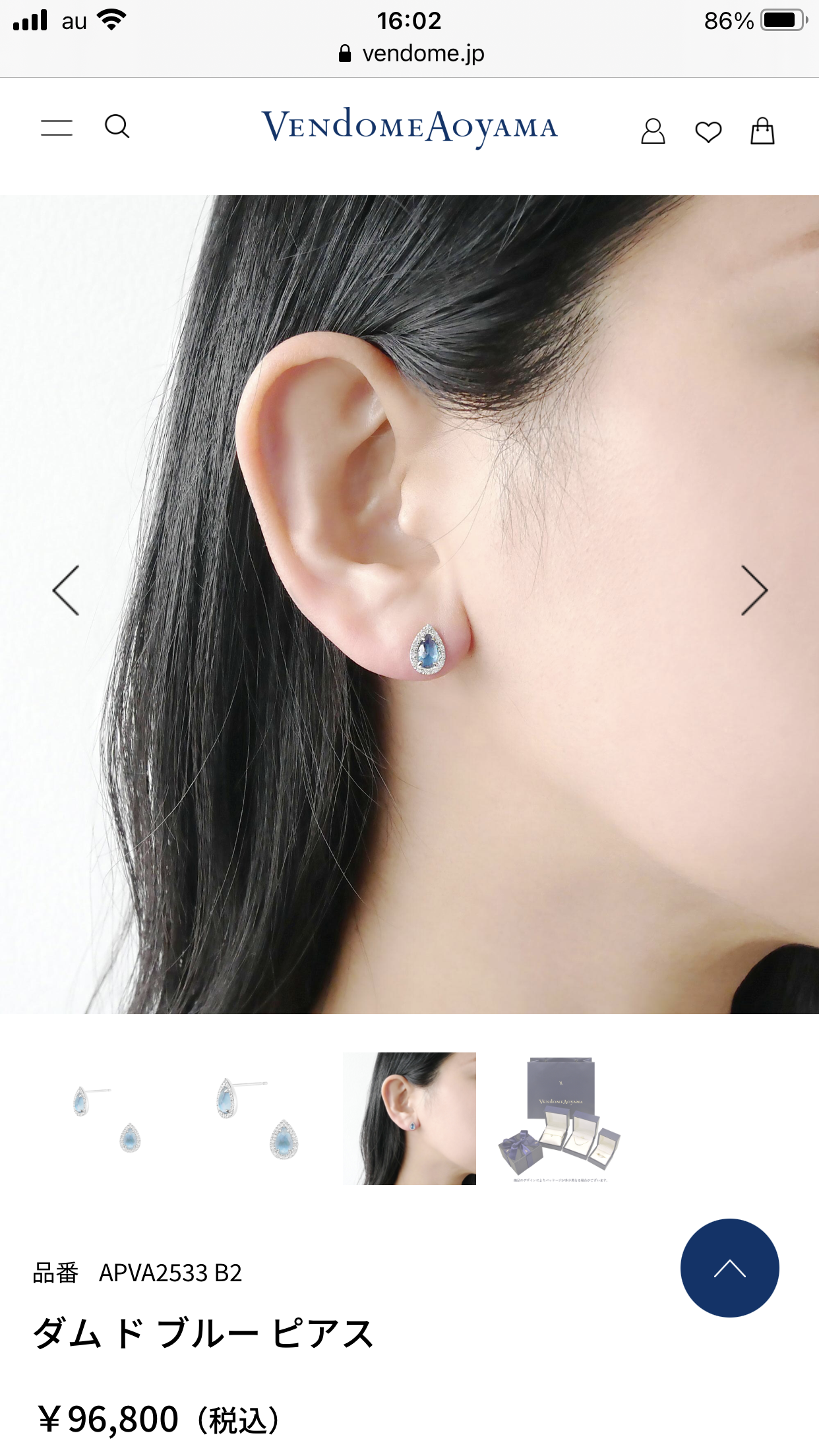Tap the vendome.jp address bar
This screenshot has width=819, height=1456.
(x=410, y=53)
